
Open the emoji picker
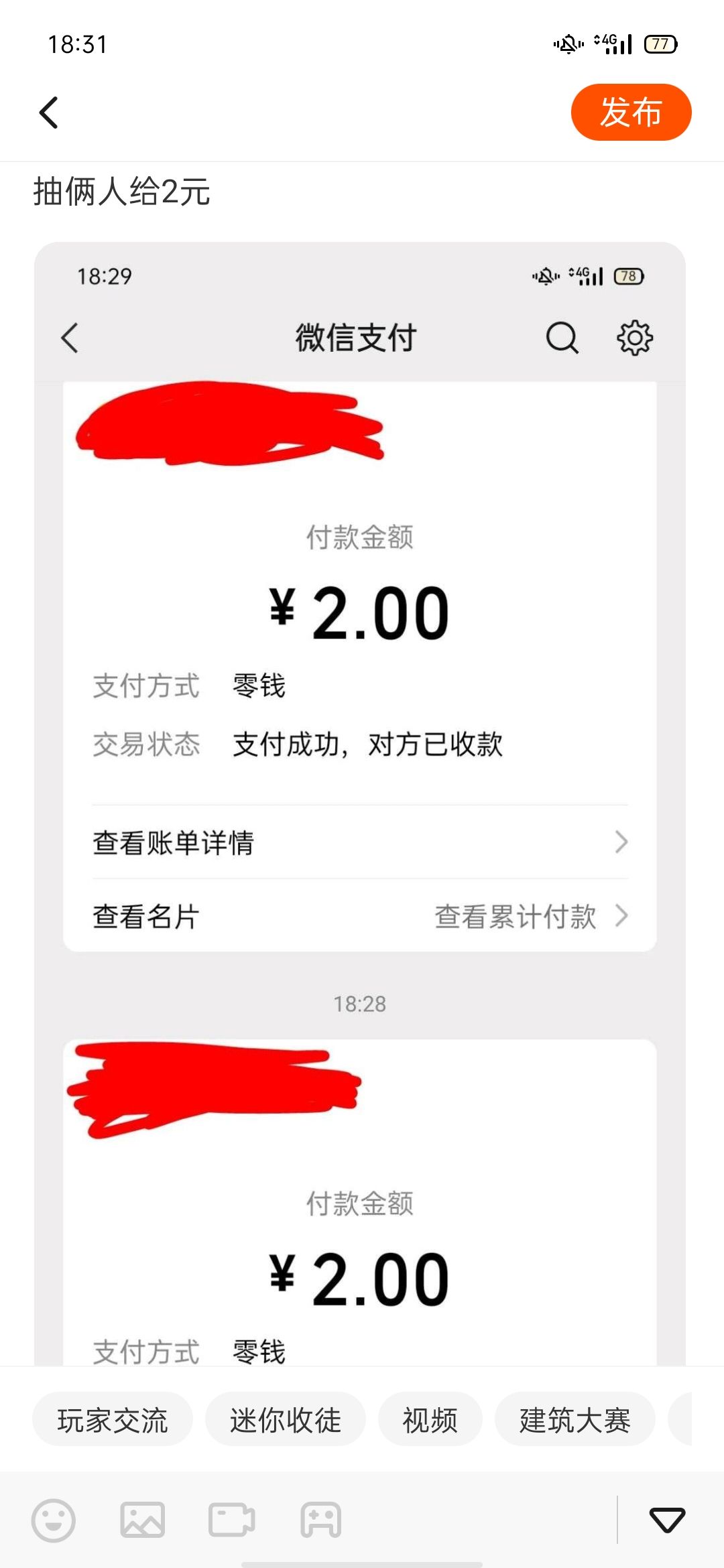coord(54,1520)
